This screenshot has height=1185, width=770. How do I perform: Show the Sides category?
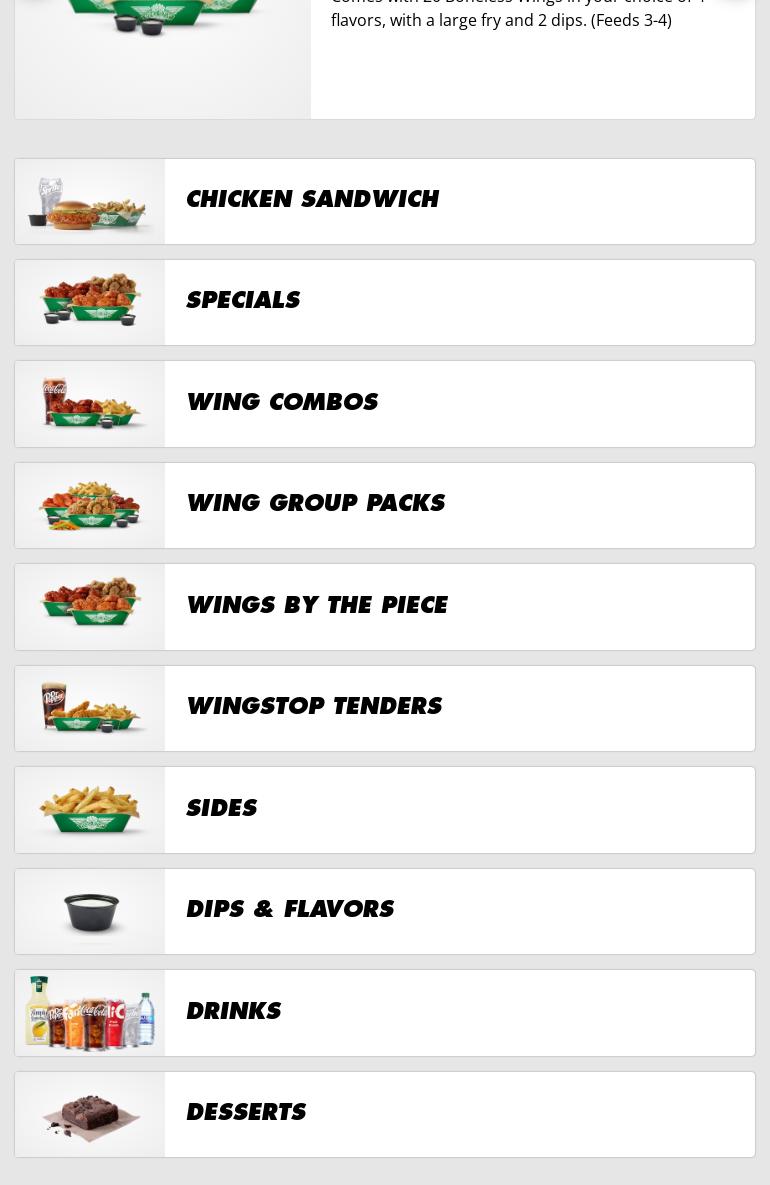point(385,810)
